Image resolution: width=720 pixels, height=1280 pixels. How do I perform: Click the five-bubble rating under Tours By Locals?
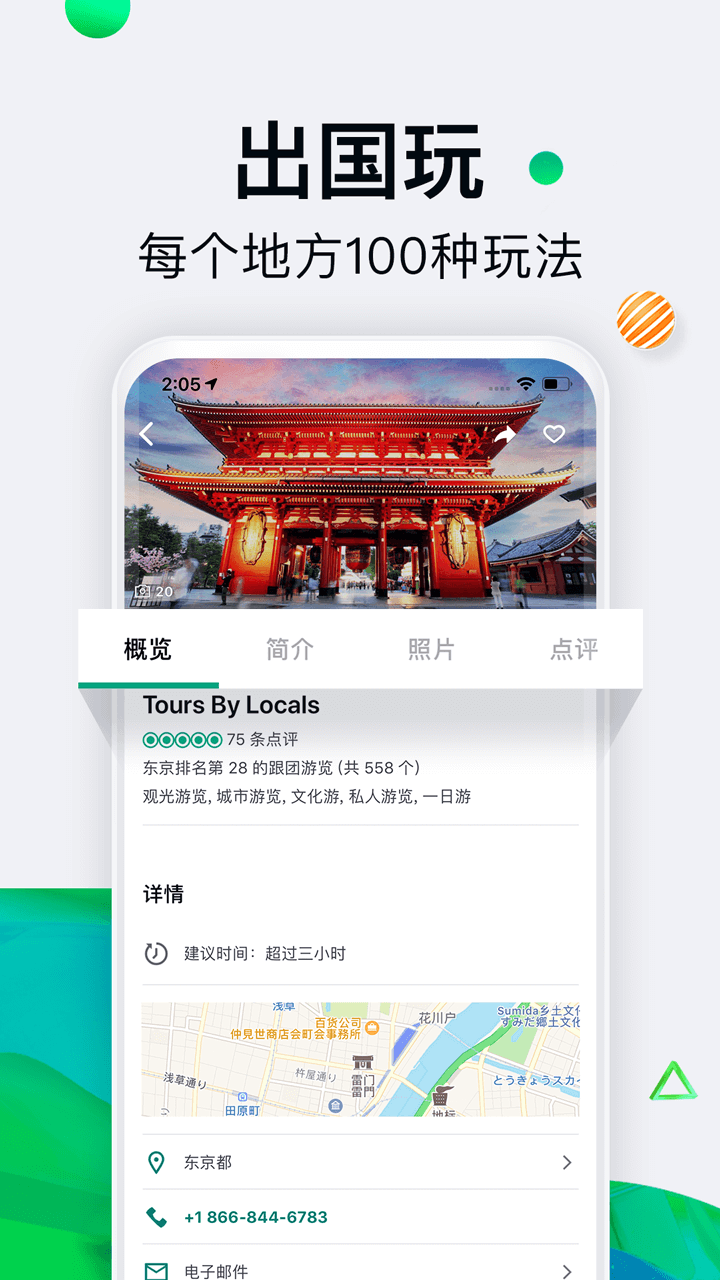[x=180, y=740]
